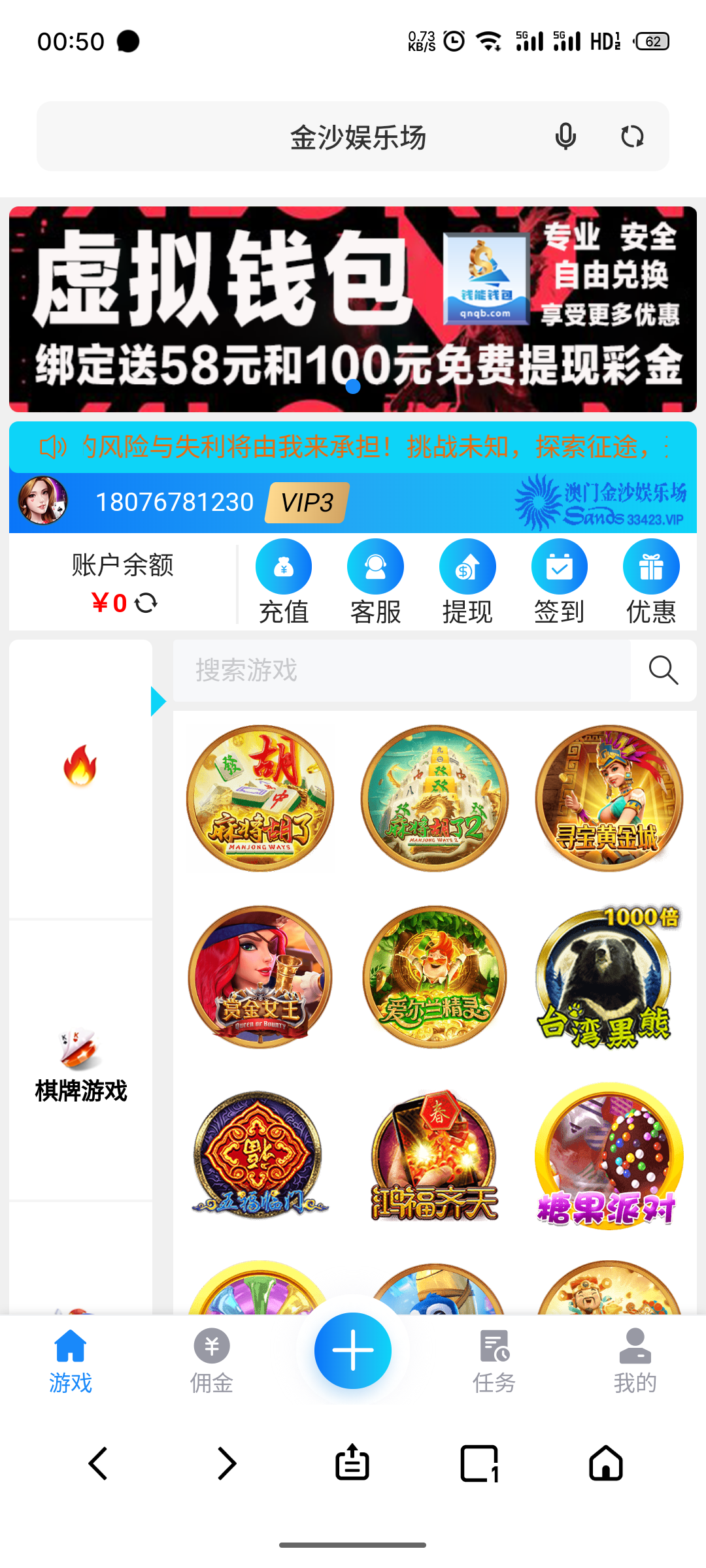Focus the 搜索游戏 search field

coord(401,670)
